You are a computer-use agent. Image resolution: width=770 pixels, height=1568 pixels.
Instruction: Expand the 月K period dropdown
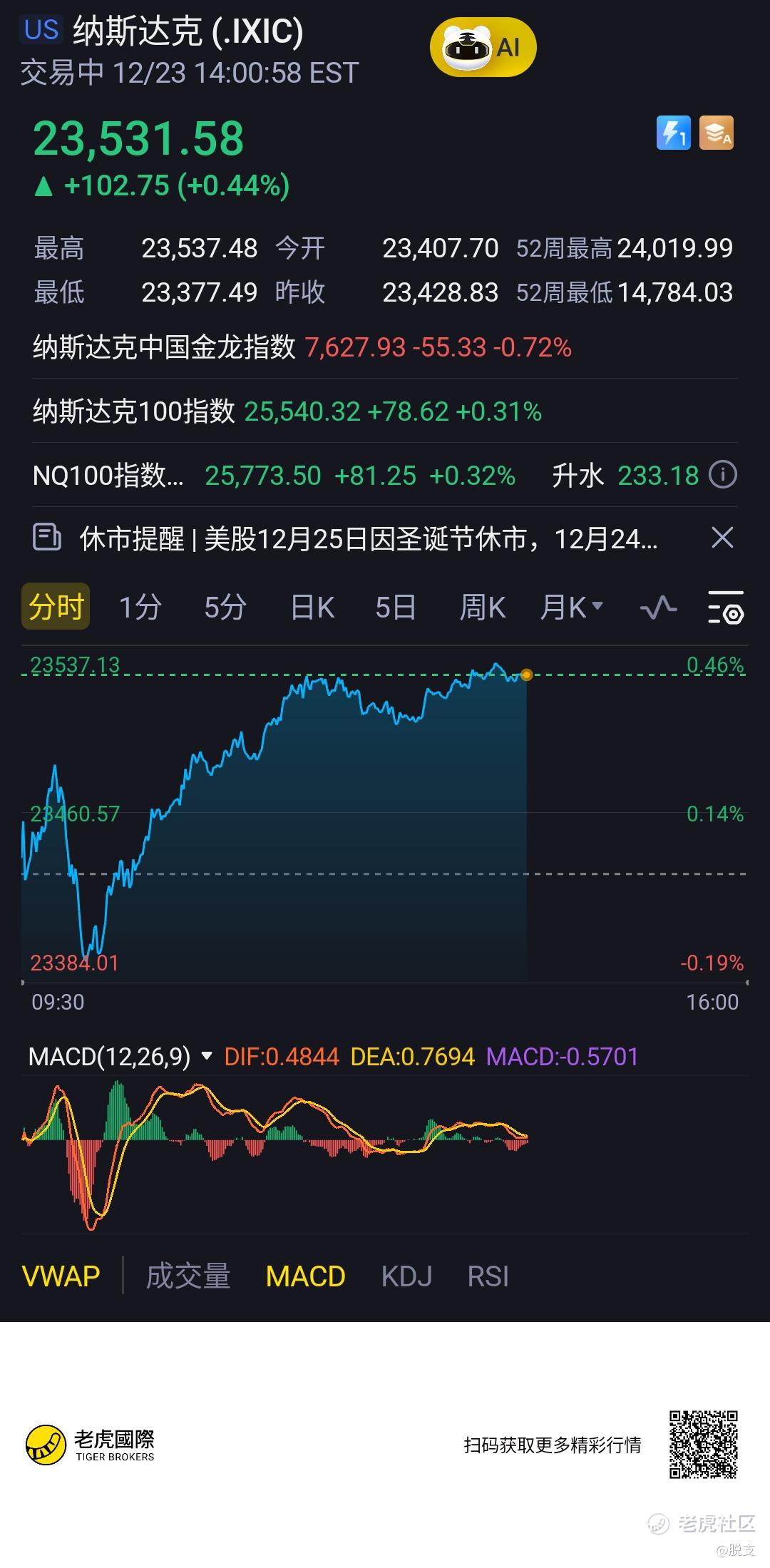tap(572, 608)
